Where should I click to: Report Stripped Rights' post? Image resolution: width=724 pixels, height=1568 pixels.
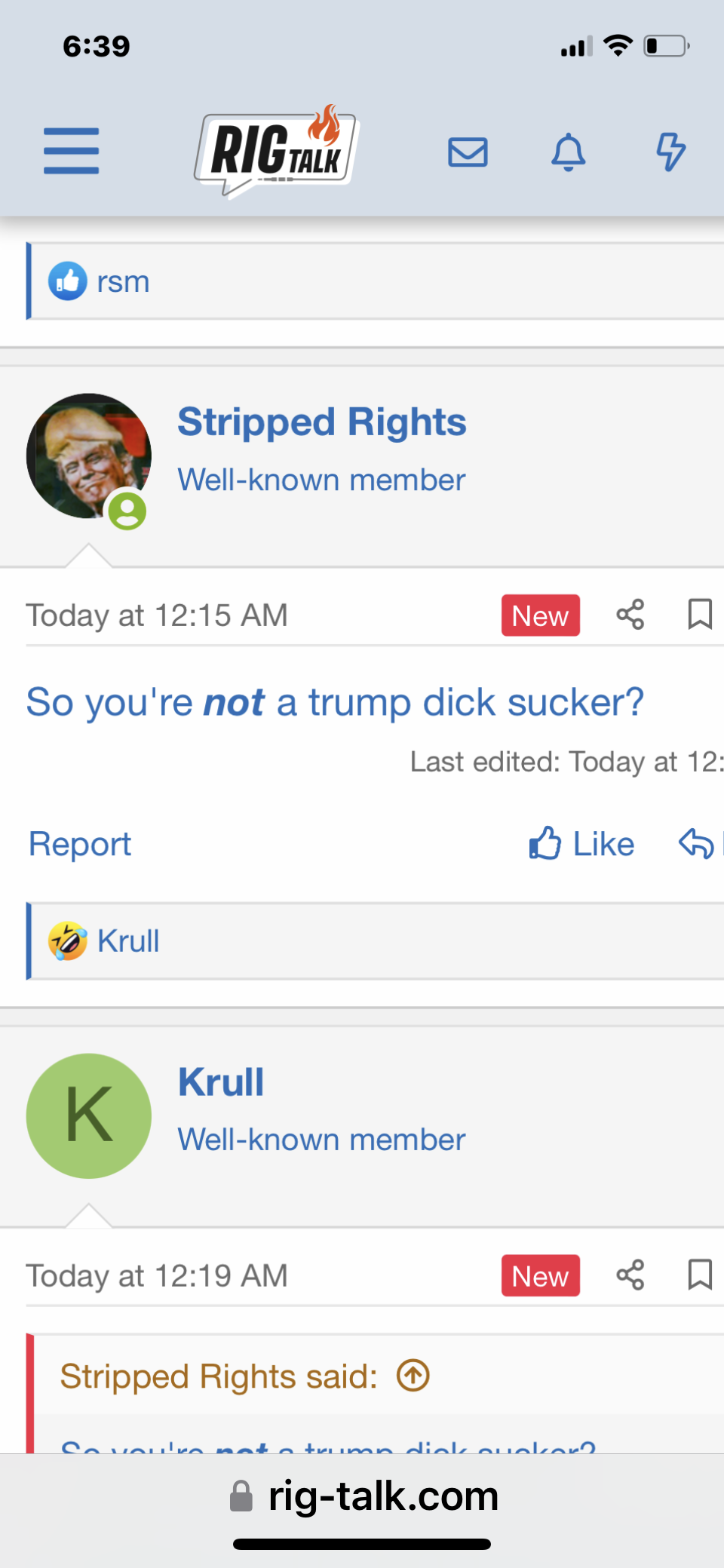(80, 844)
